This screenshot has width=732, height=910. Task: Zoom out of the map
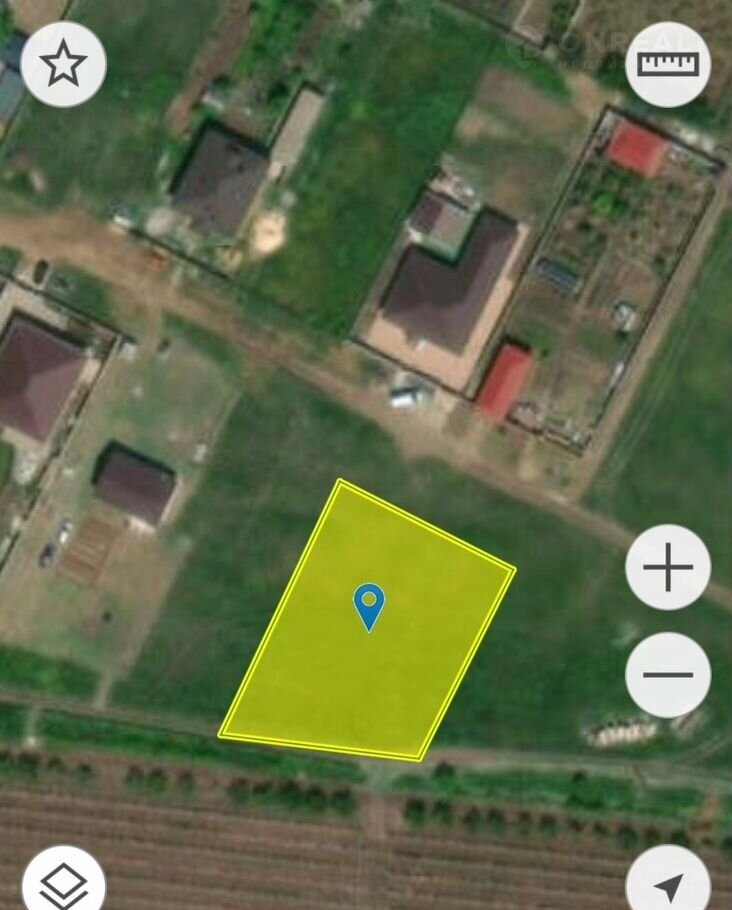click(668, 675)
